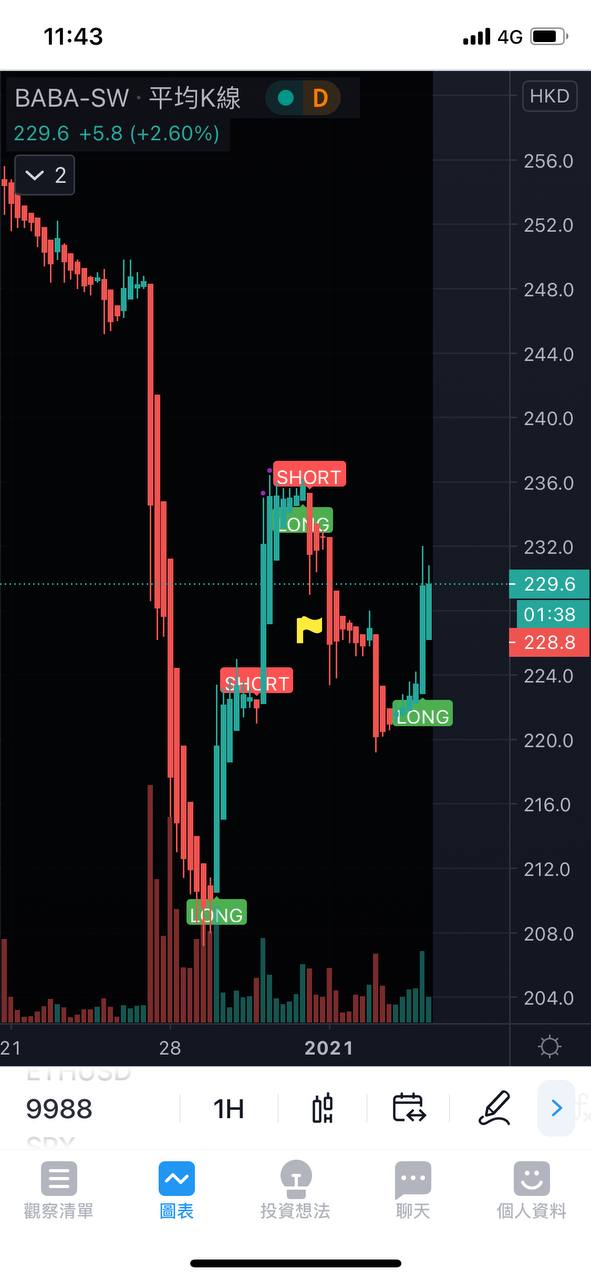This screenshot has width=591, height=1280.
Task: Open the date range picker icon
Action: [409, 1108]
